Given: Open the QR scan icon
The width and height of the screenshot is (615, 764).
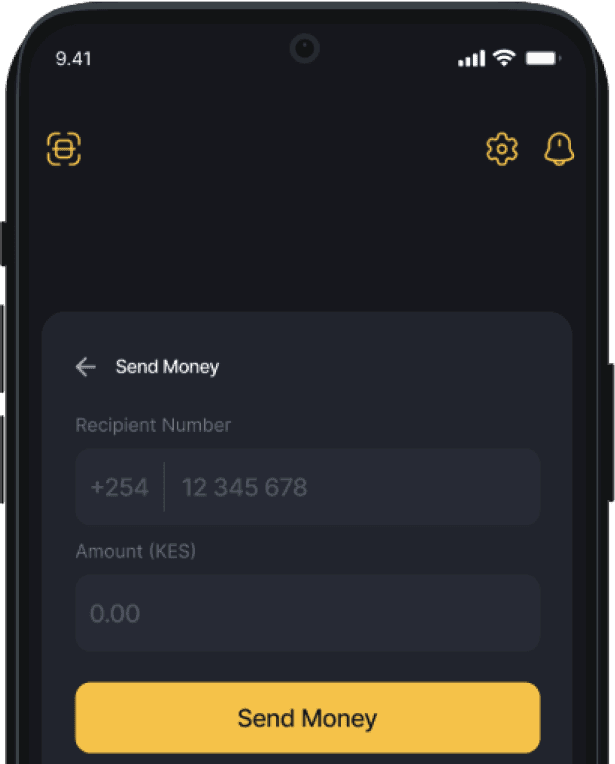Looking at the screenshot, I should (x=64, y=149).
